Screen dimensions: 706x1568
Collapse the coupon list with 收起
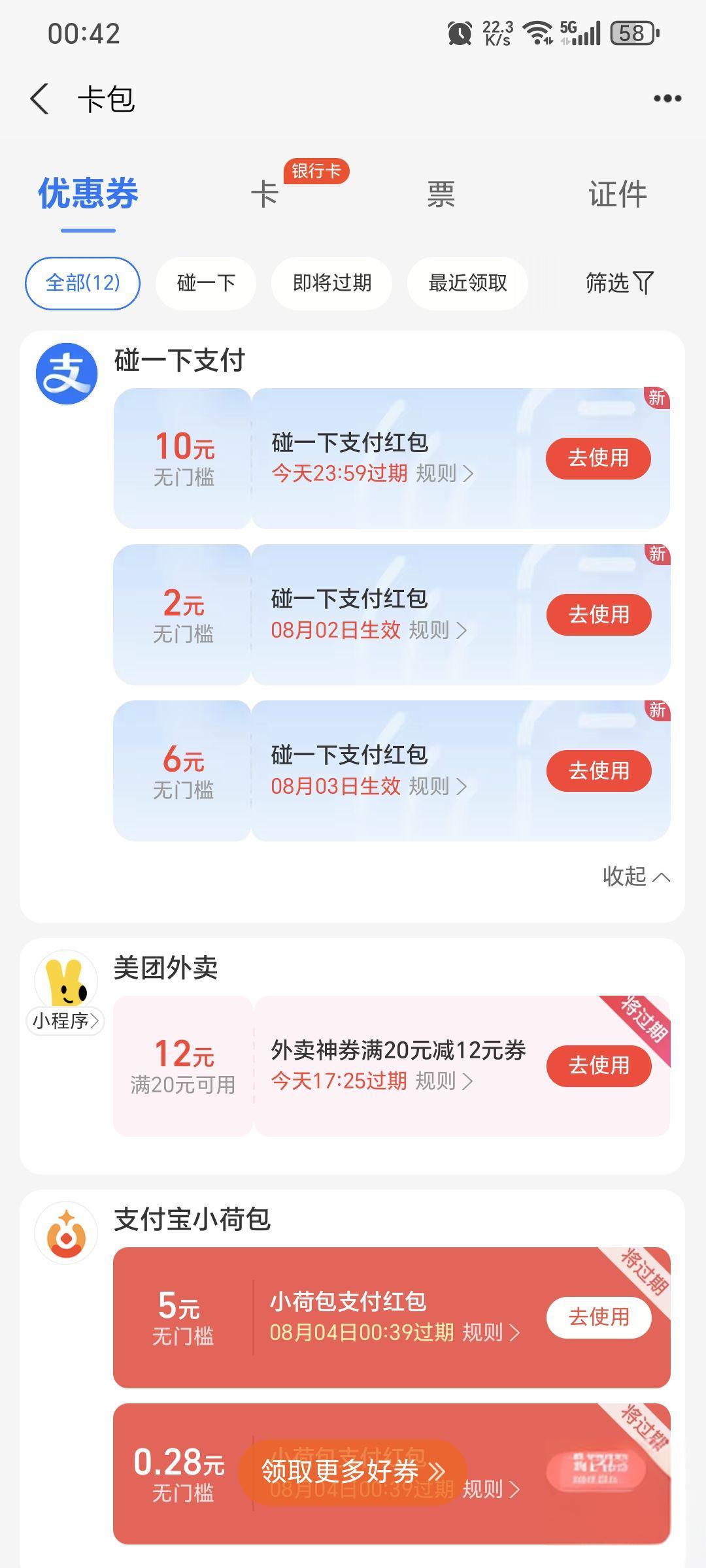click(x=636, y=876)
